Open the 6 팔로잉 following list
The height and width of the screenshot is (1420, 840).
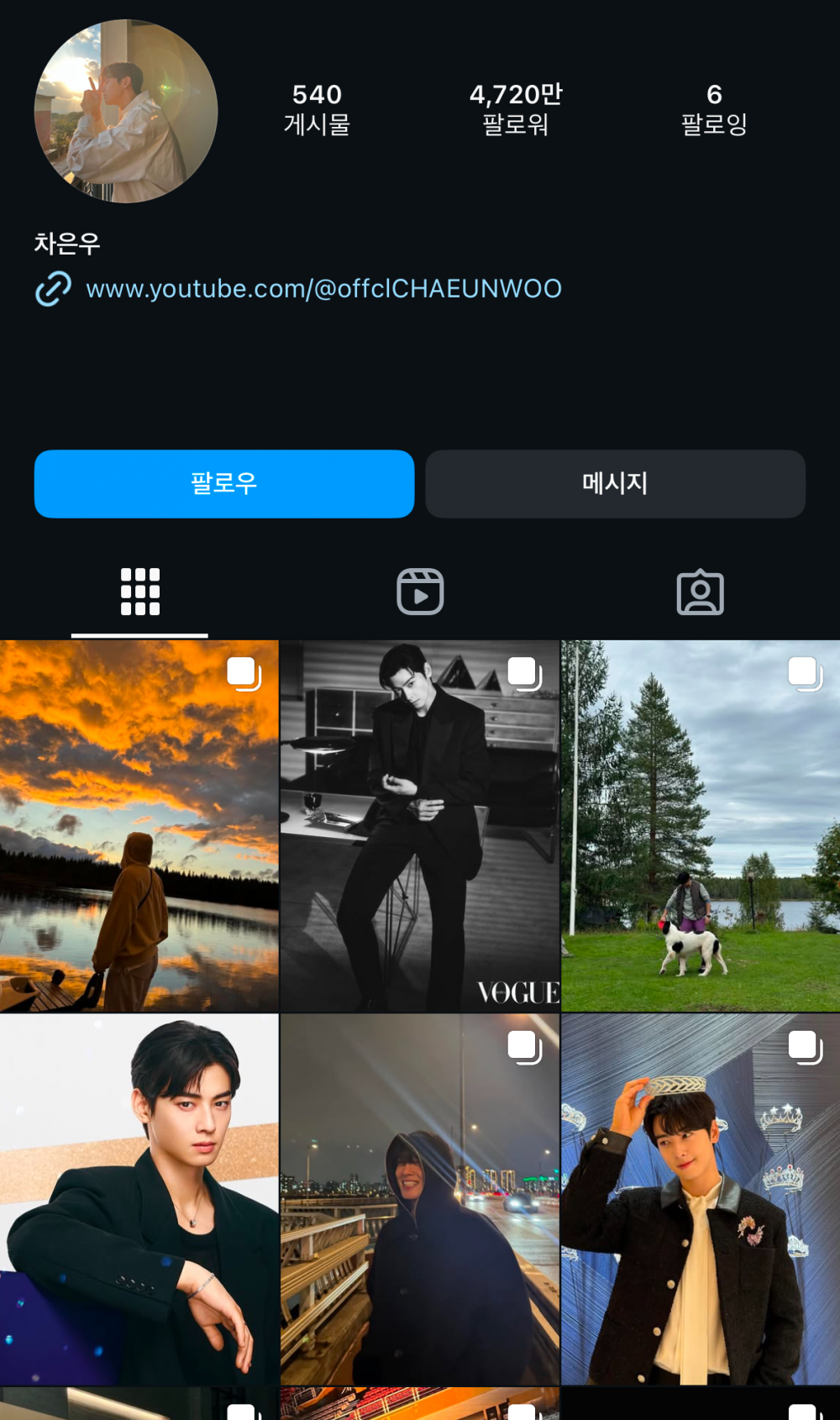[714, 109]
